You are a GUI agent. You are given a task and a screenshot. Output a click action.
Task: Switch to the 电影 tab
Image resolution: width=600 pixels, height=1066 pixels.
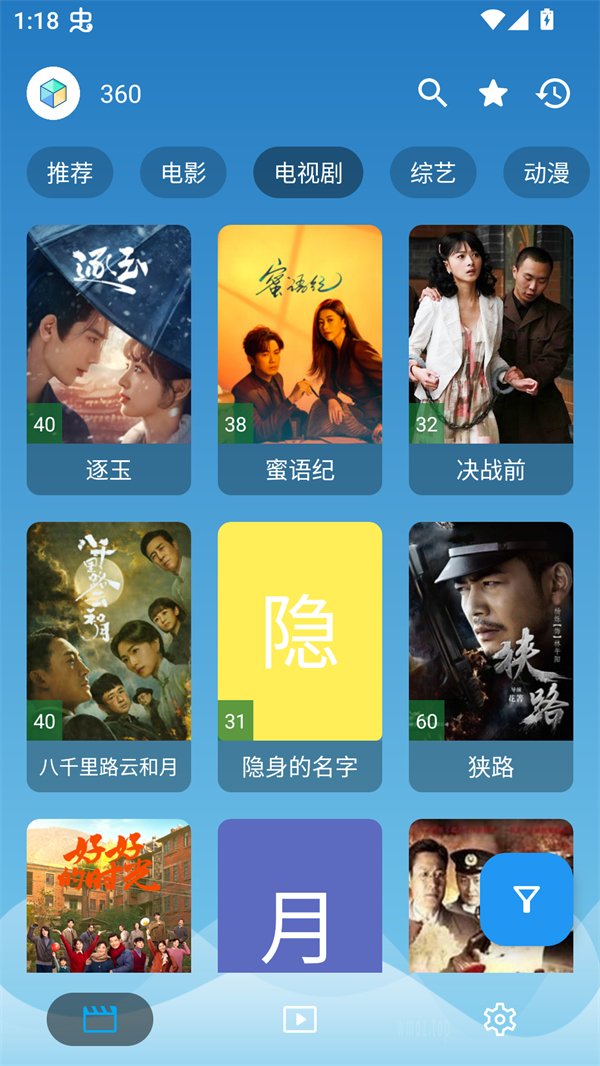(x=183, y=173)
